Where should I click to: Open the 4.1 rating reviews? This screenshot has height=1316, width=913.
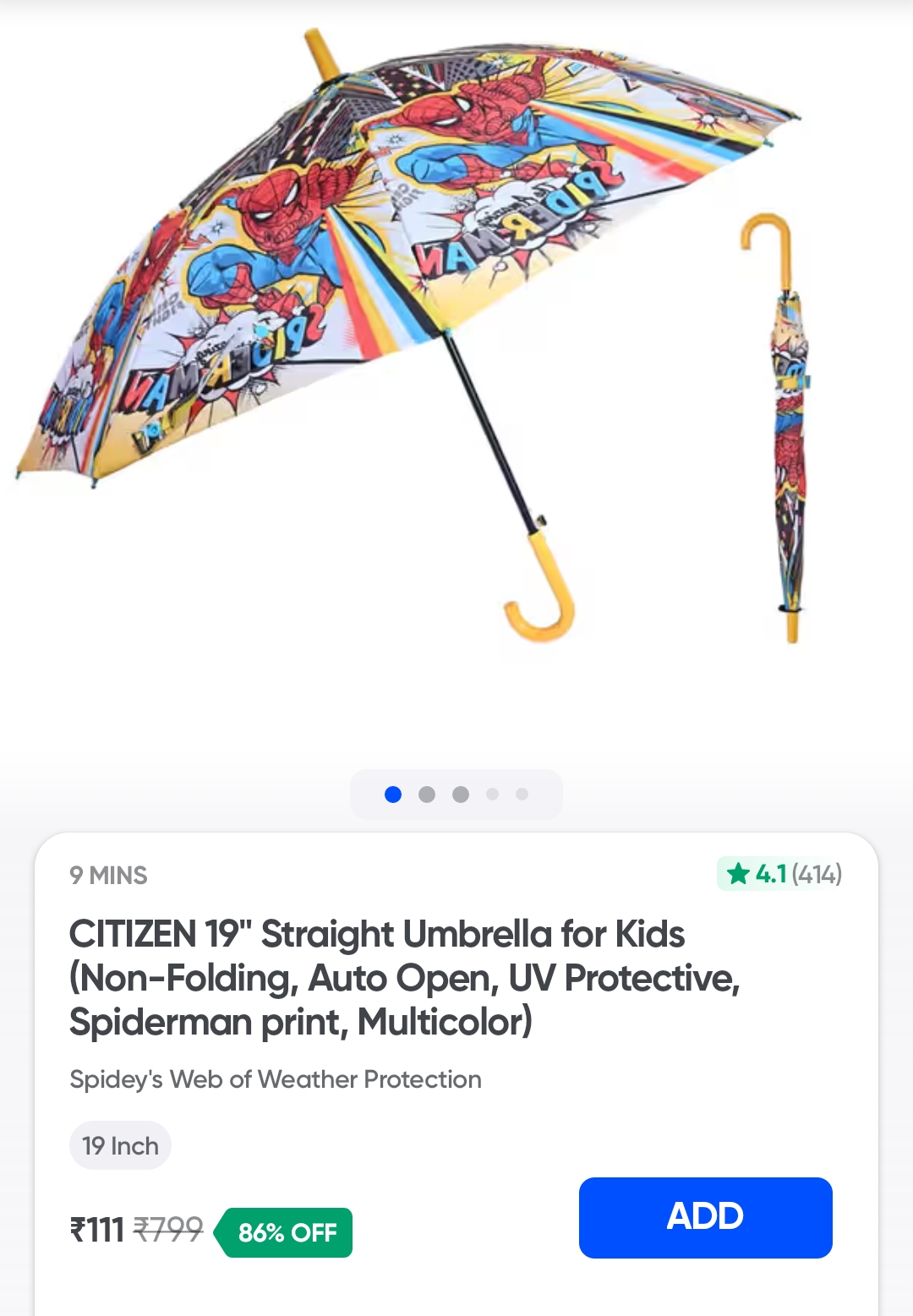coord(779,873)
